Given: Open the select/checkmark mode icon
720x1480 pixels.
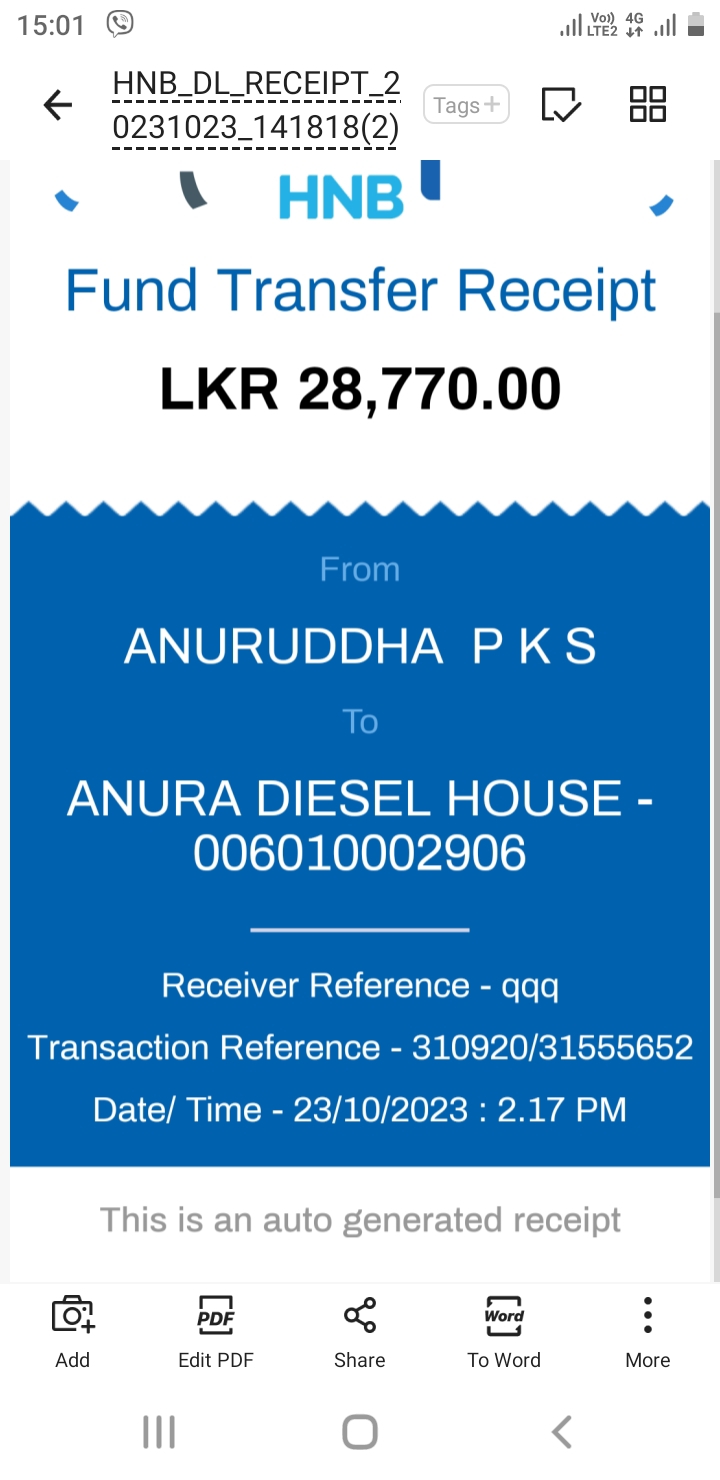Looking at the screenshot, I should tap(561, 105).
